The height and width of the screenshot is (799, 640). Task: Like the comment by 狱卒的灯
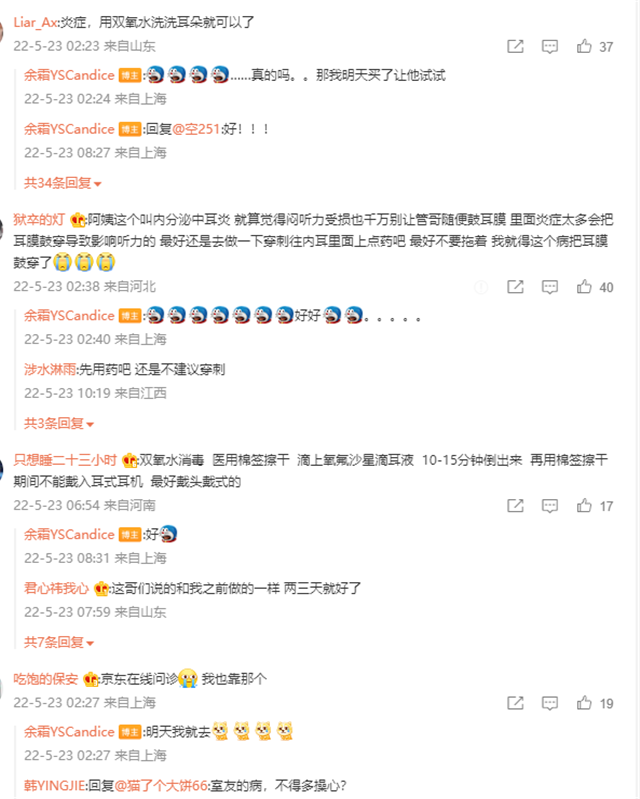pyautogui.click(x=585, y=287)
